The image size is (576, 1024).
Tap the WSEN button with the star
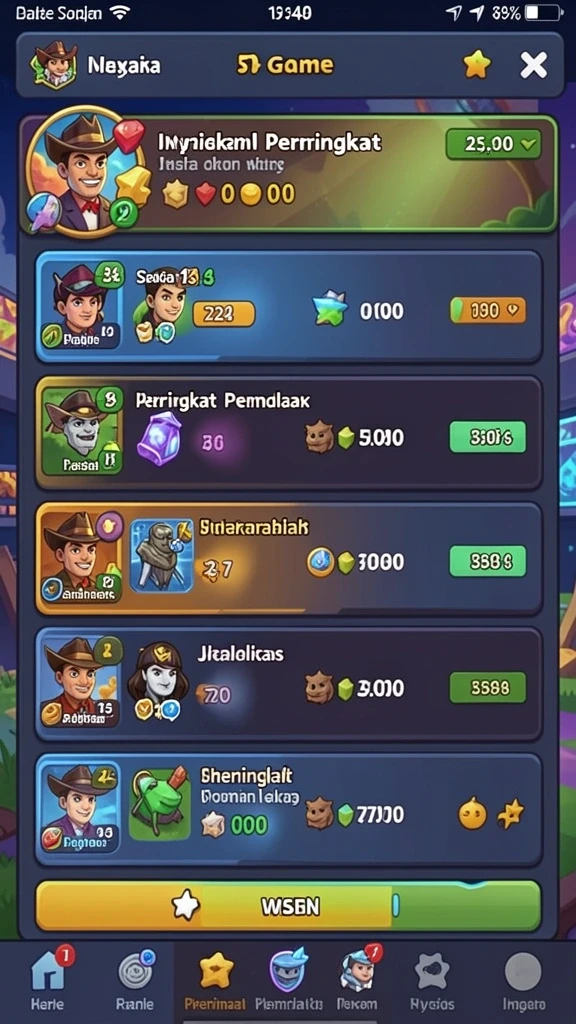[x=288, y=906]
